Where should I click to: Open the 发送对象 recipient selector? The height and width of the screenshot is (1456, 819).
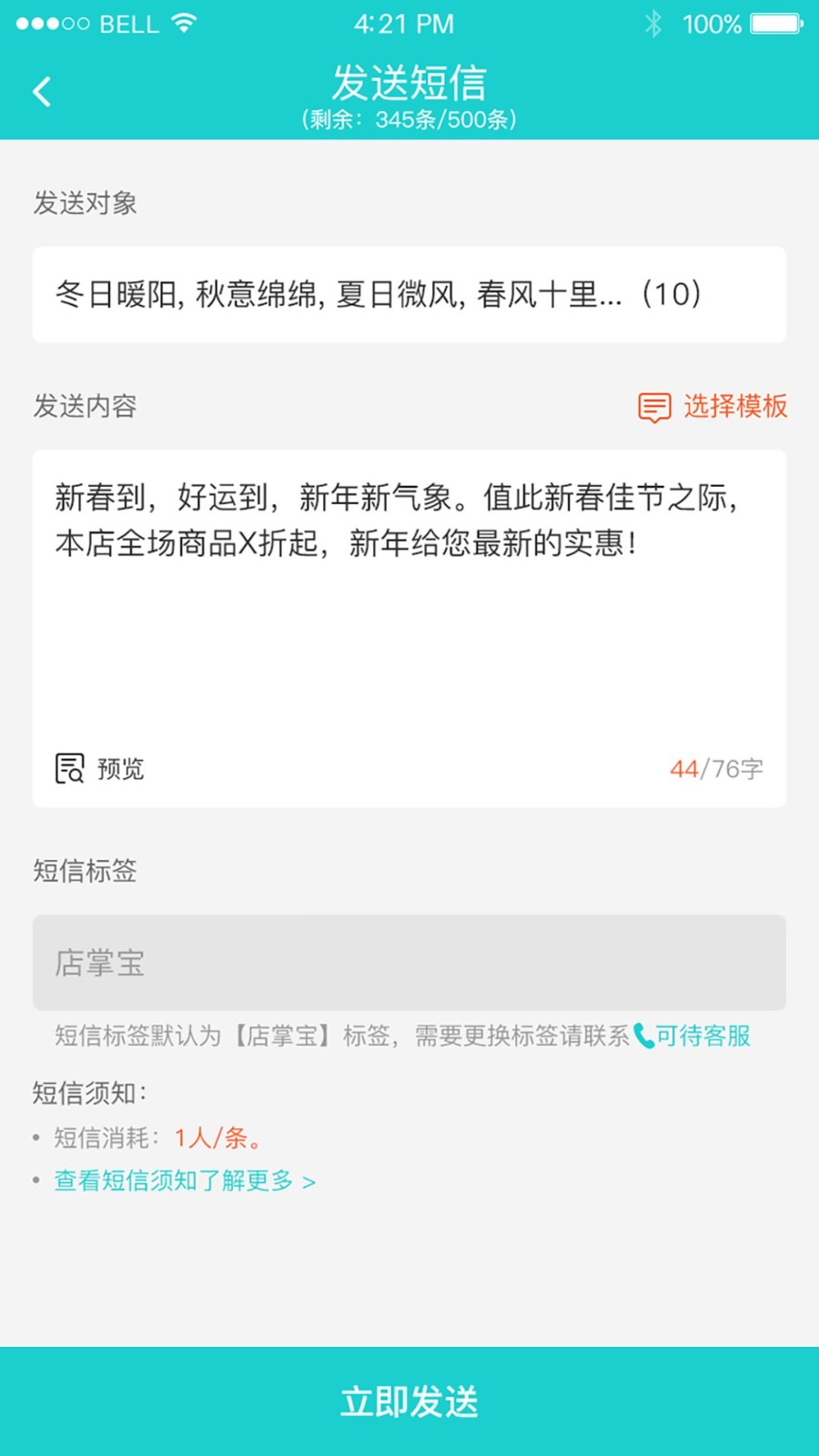pyautogui.click(x=409, y=293)
